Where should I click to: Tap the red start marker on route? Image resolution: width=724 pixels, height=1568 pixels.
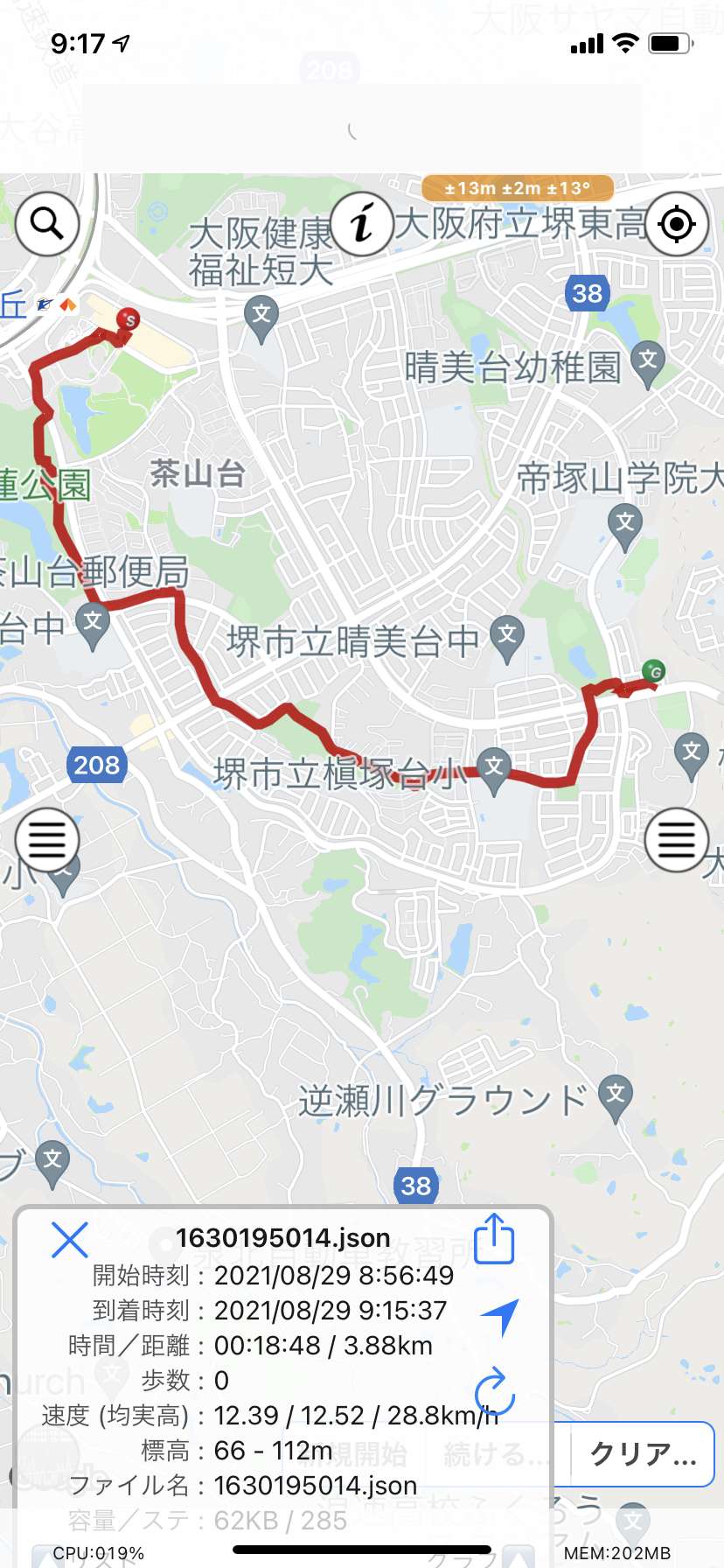129,319
